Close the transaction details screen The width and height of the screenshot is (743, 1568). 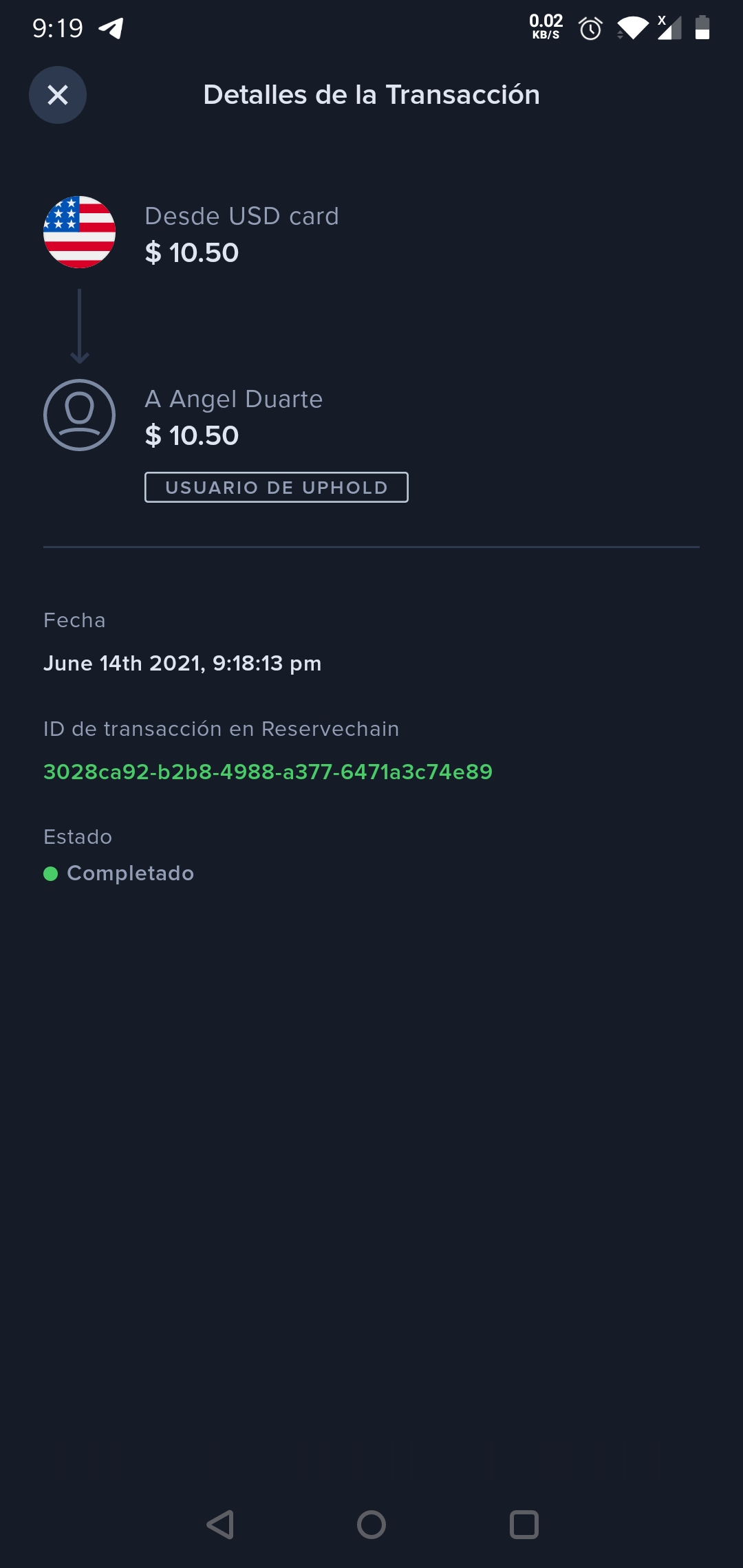(x=58, y=95)
